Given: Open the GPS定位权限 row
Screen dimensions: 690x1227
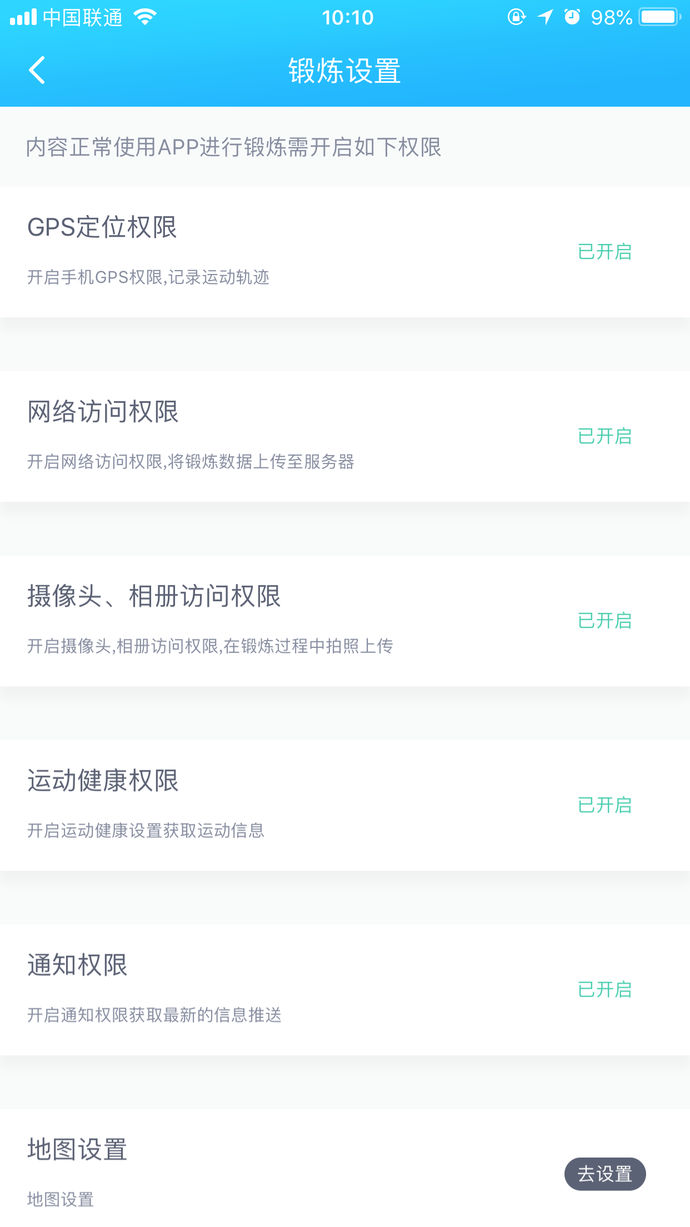Looking at the screenshot, I should point(344,251).
